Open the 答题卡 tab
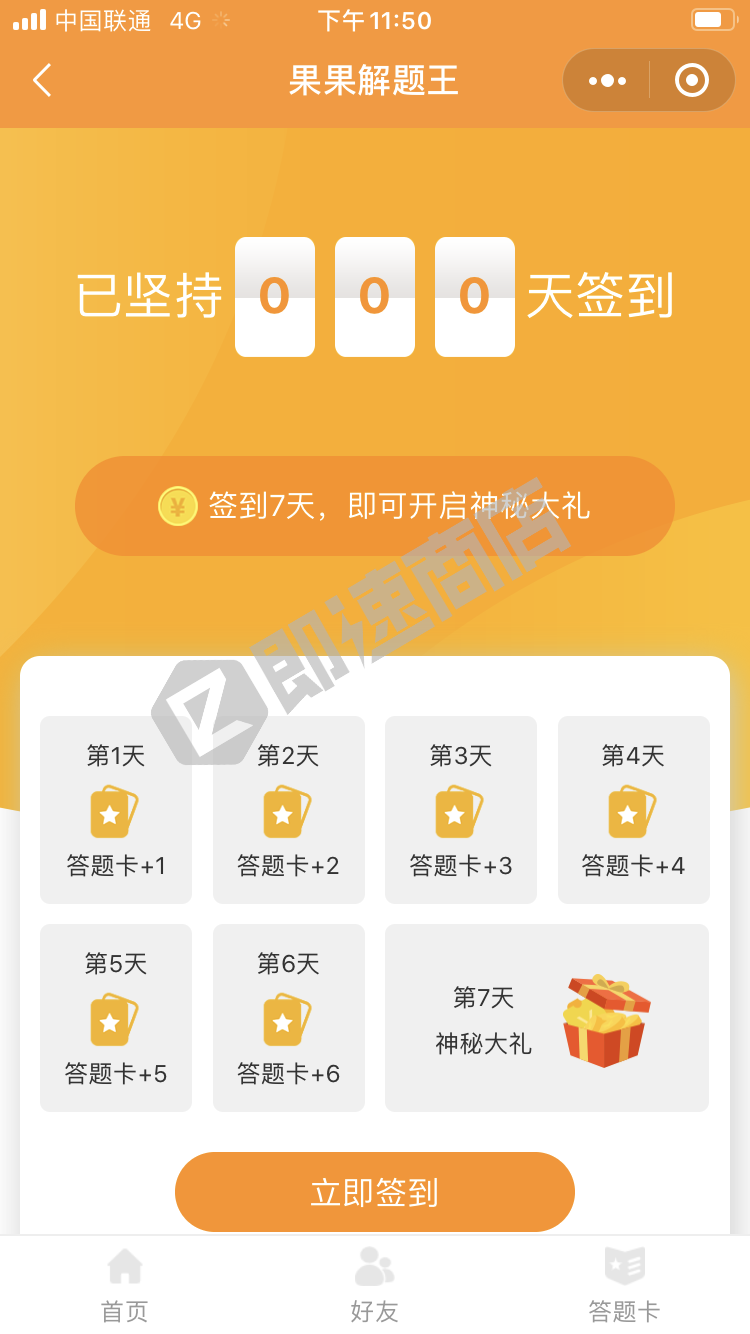Viewport: 750px width, 1334px height. click(x=624, y=1284)
